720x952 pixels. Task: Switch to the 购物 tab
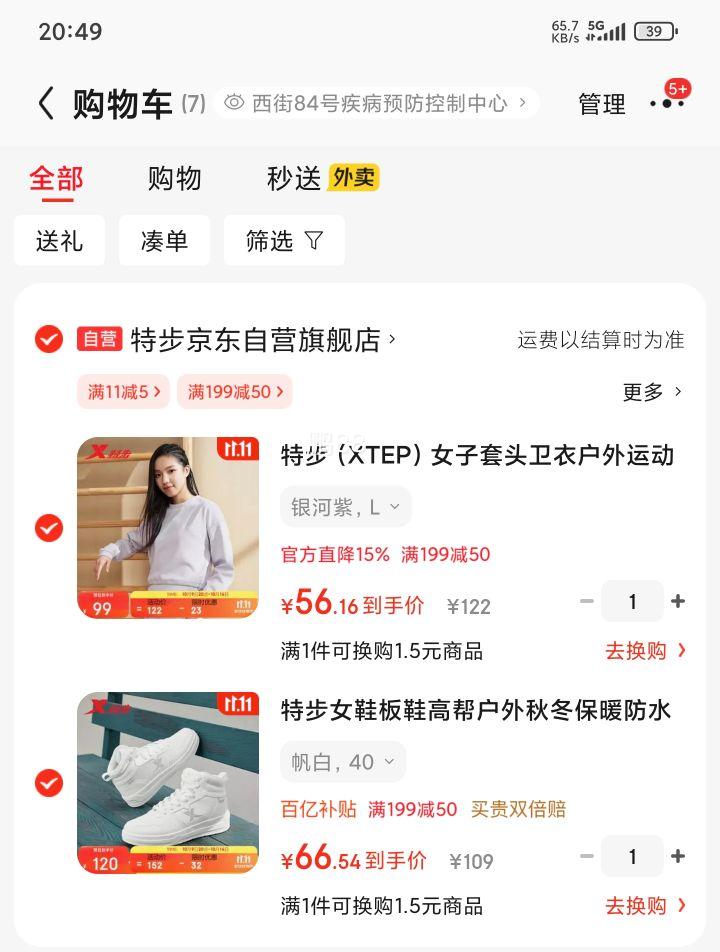tap(174, 179)
